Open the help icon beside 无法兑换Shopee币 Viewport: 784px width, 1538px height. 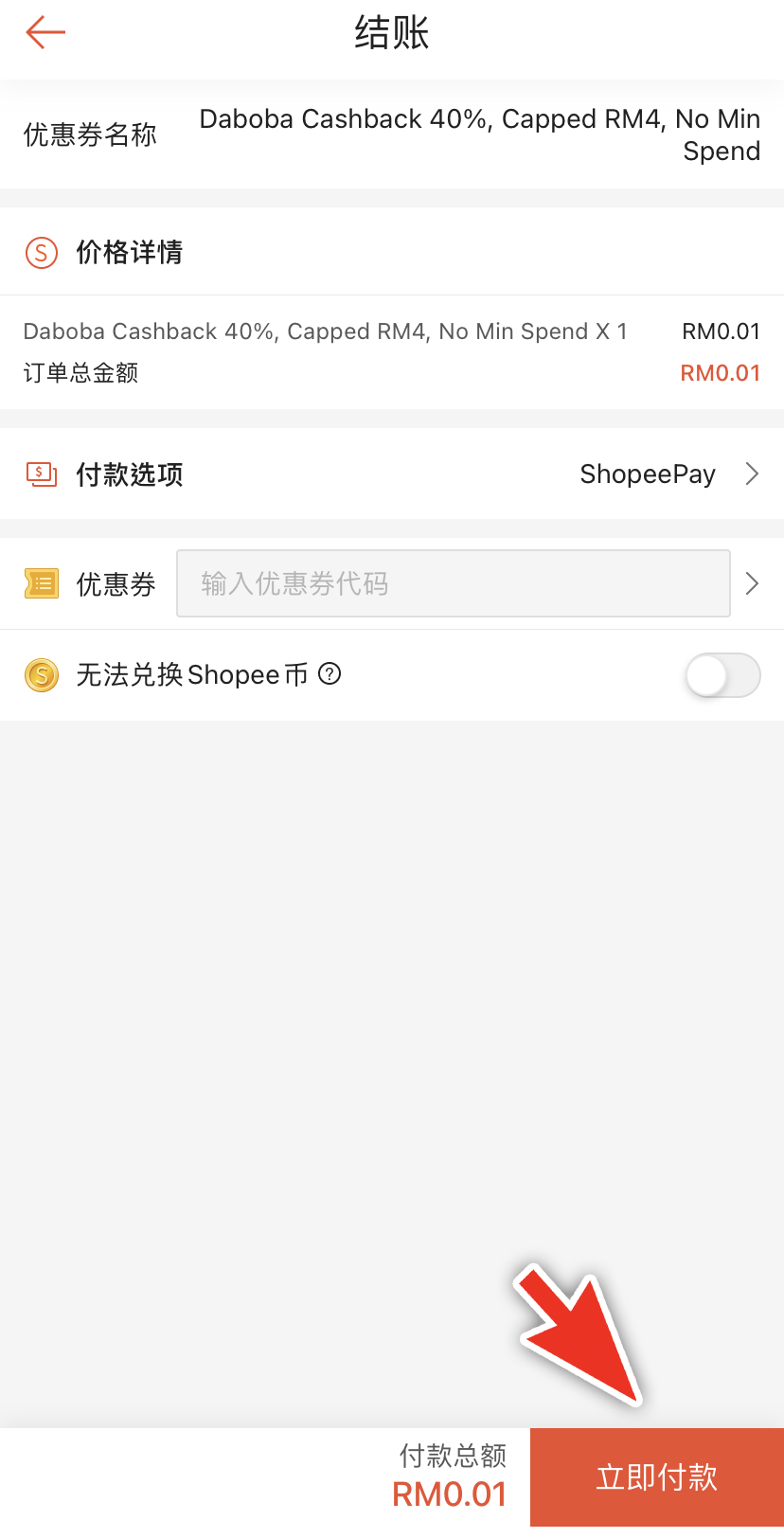(330, 674)
